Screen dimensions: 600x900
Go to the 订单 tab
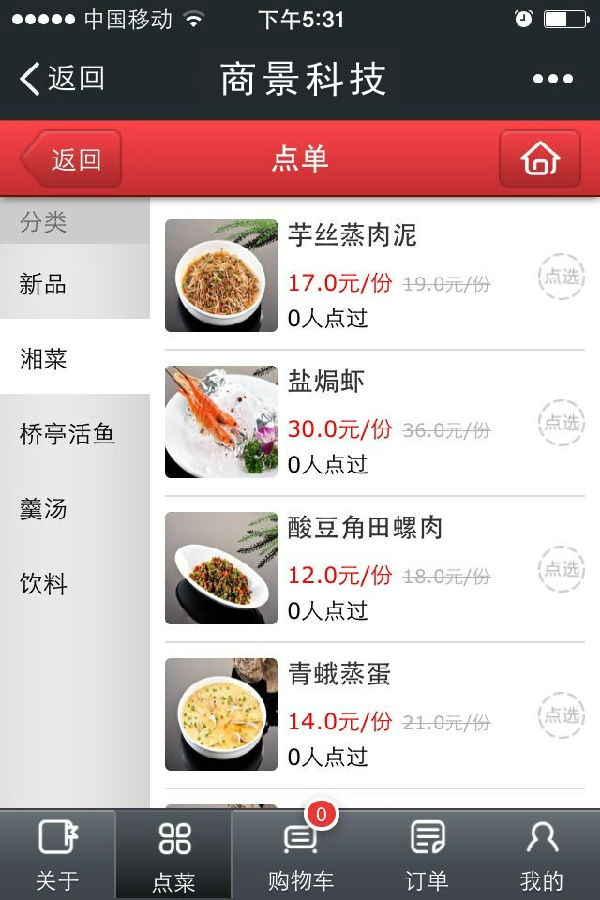coord(427,856)
